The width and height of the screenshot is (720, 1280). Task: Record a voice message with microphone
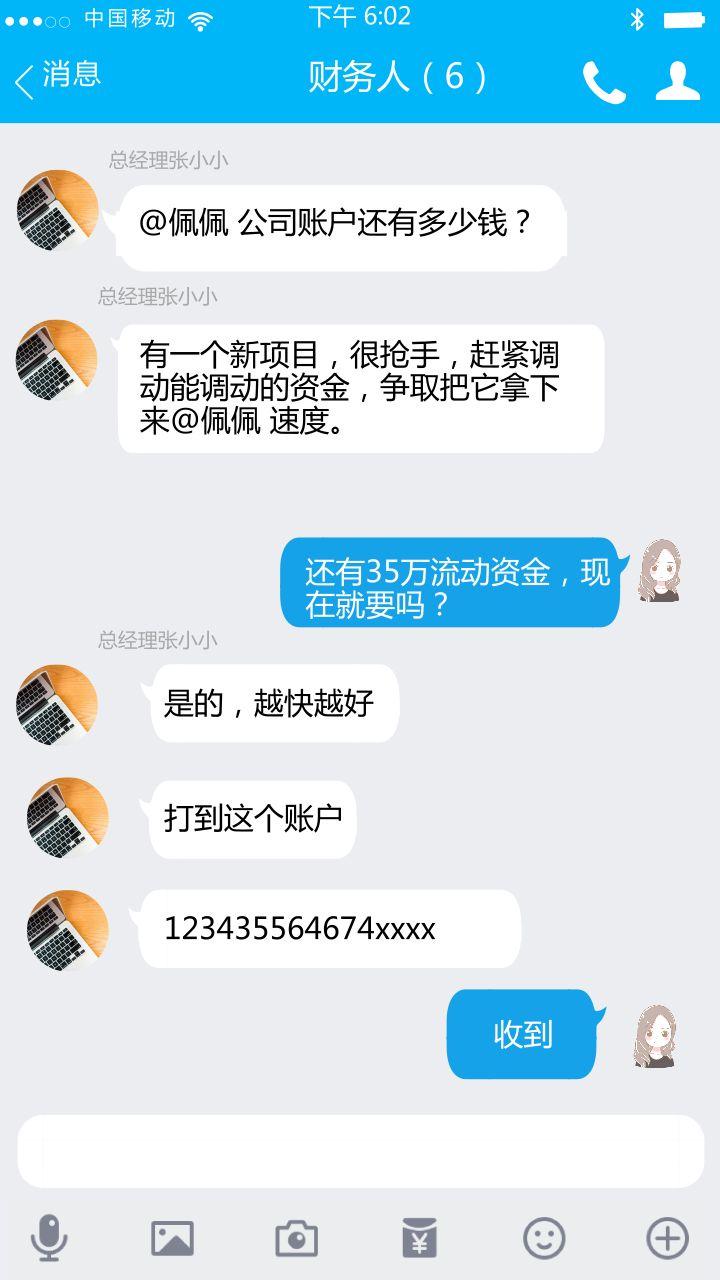coord(49,1238)
